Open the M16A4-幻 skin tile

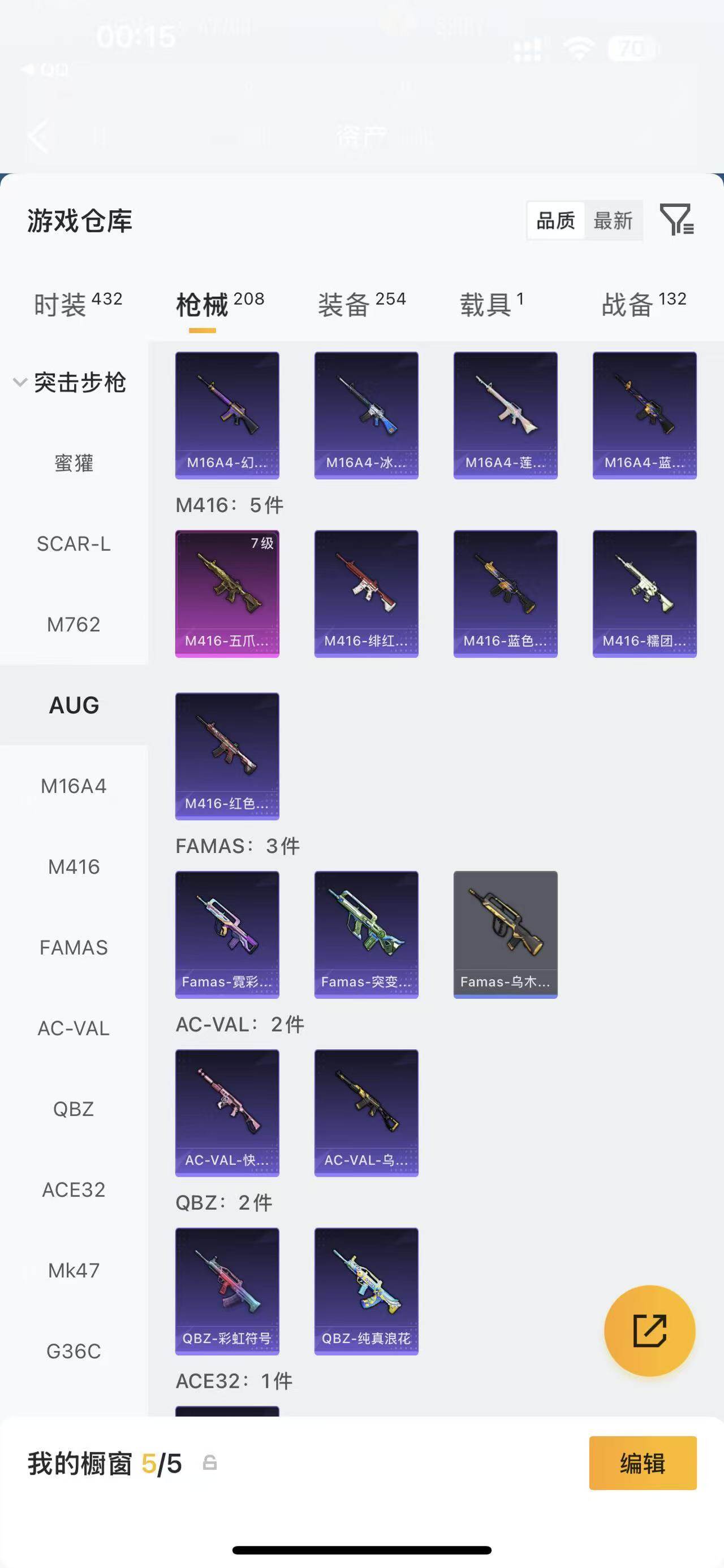pyautogui.click(x=227, y=415)
